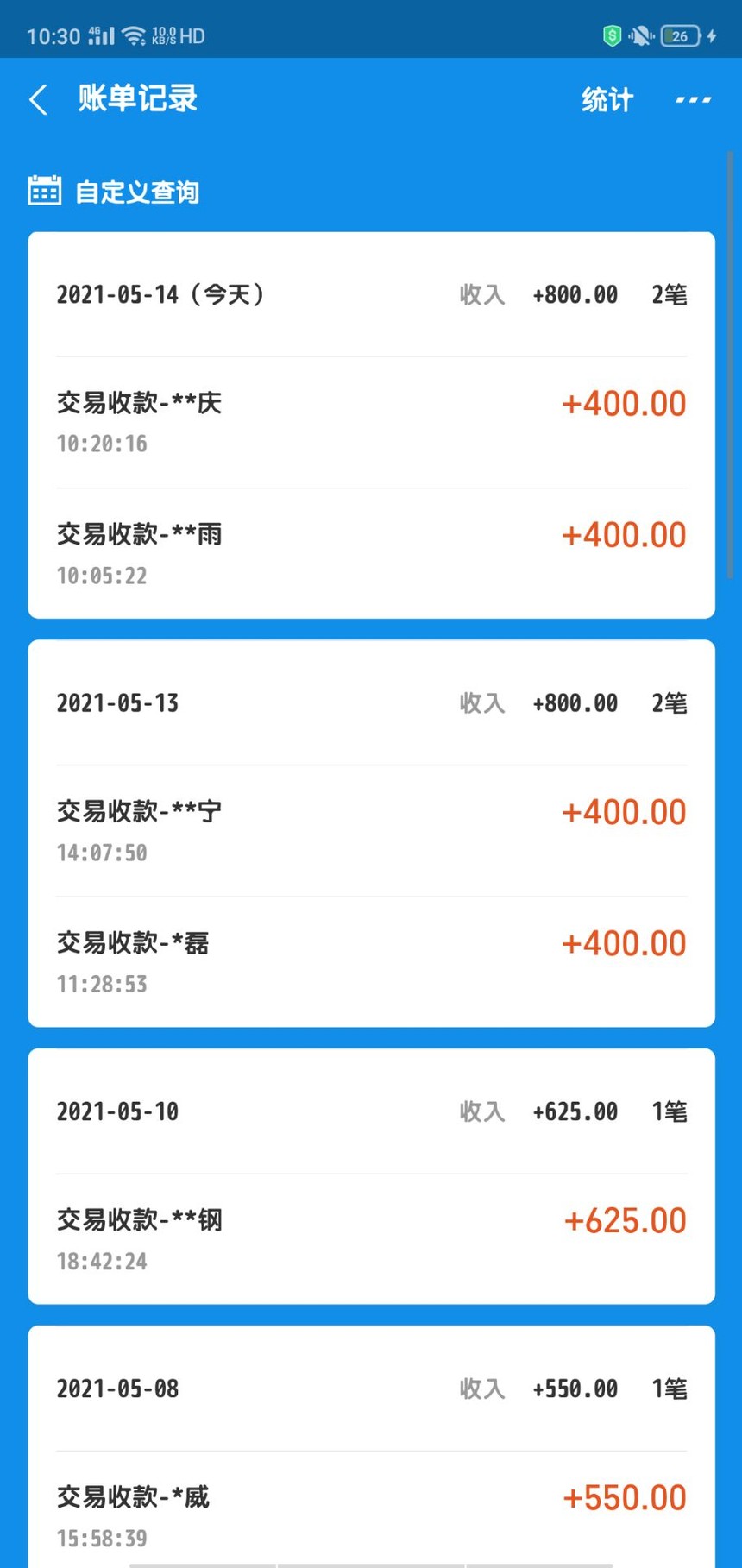Open the 统计 statistics view
Screen dimensions: 742x1568
pos(607,99)
